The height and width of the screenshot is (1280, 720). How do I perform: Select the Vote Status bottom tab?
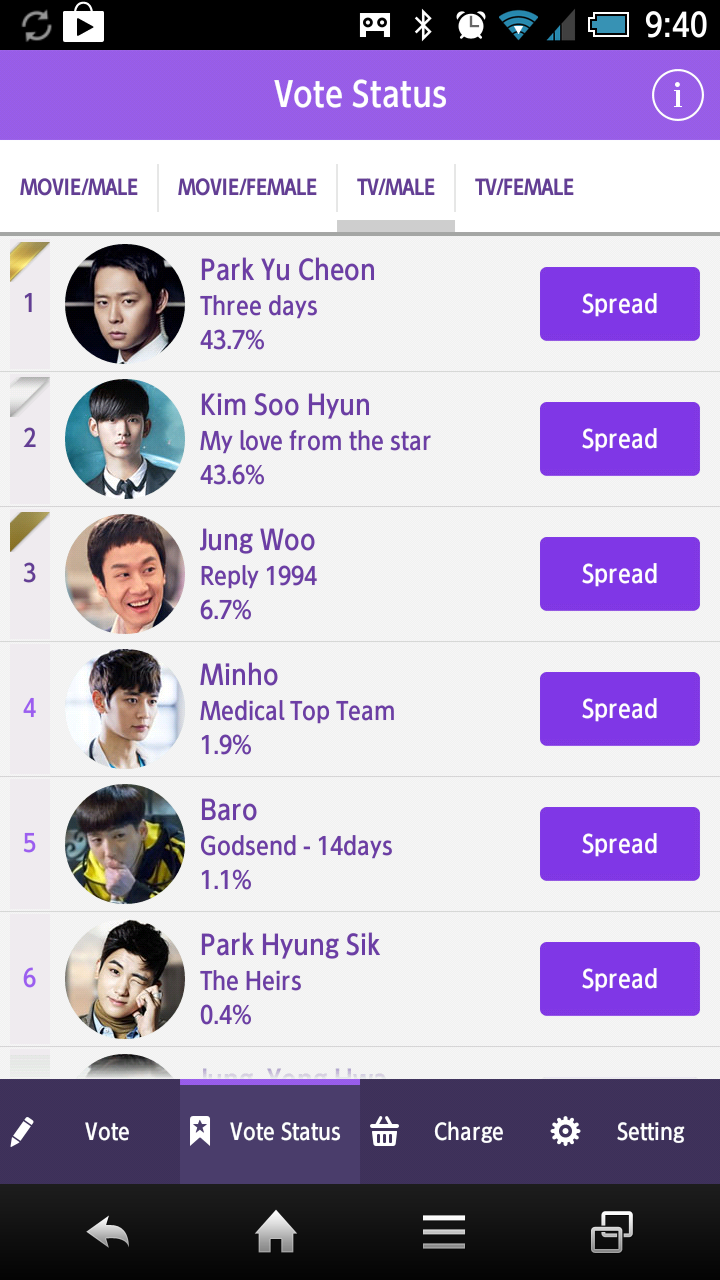[270, 1132]
